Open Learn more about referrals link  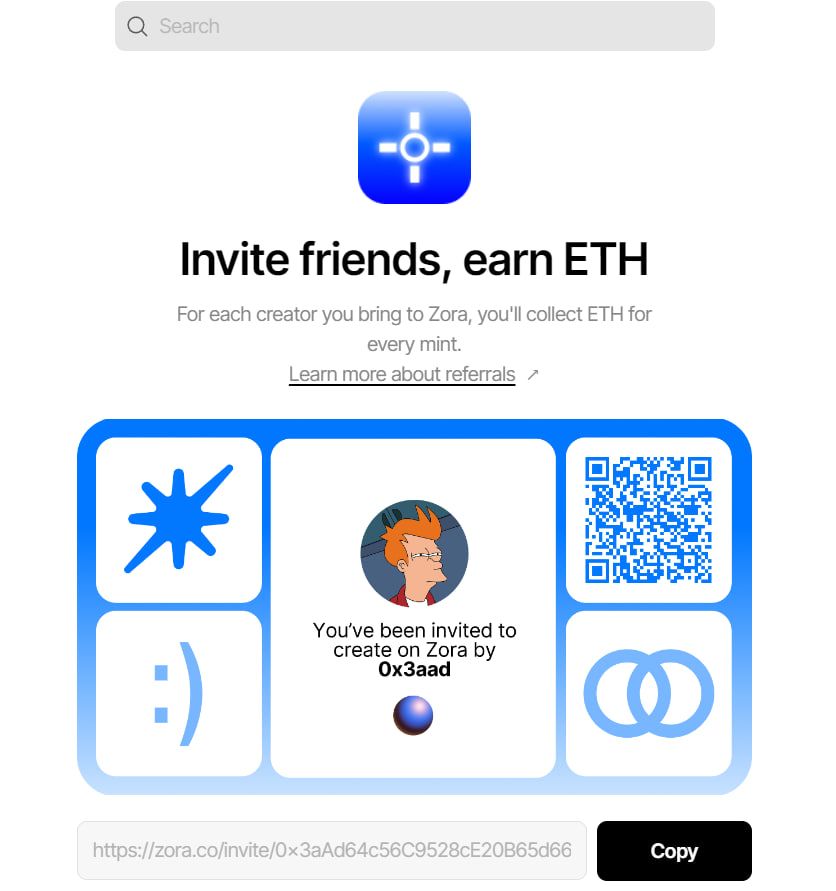402,374
